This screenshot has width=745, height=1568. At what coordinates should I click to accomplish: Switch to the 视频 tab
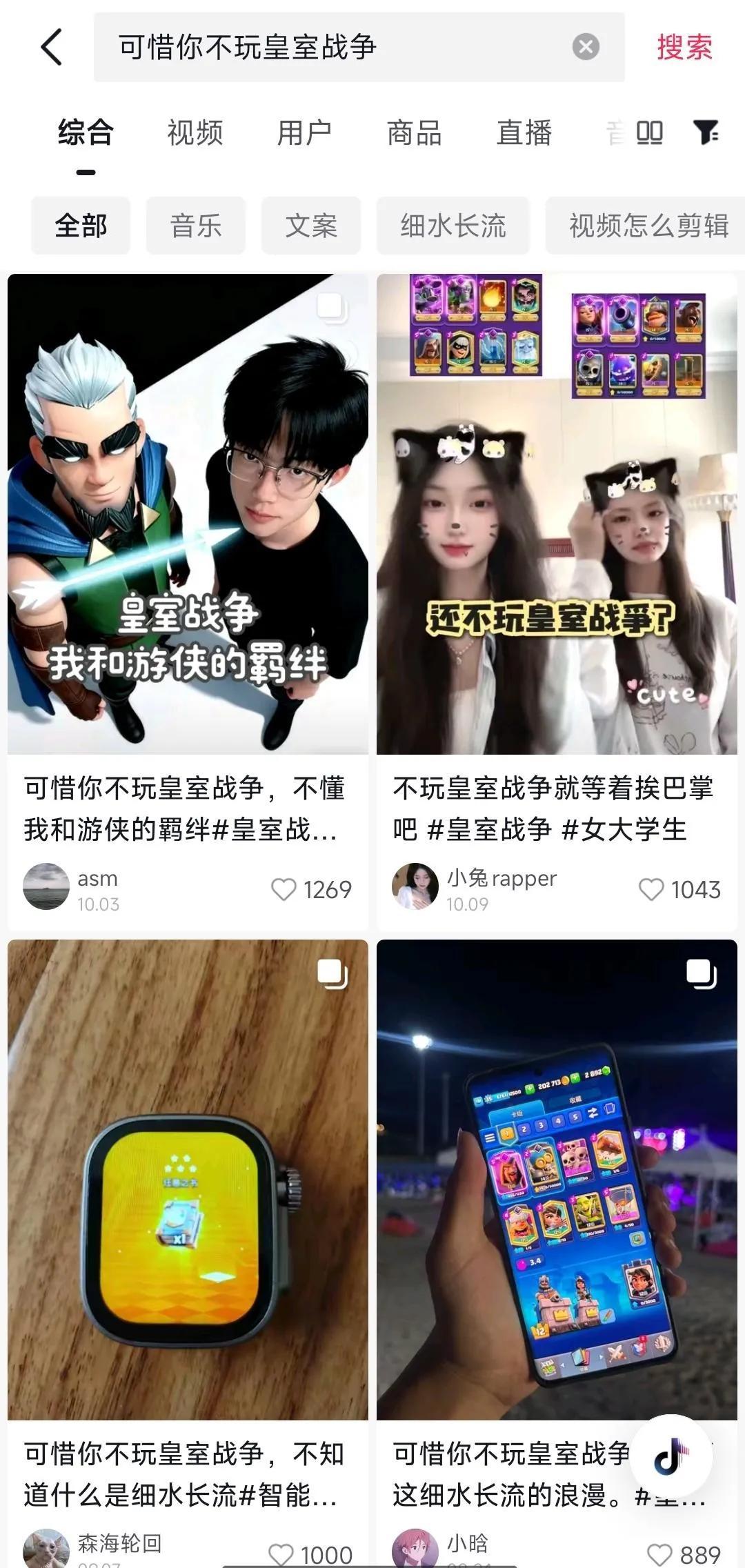[195, 132]
